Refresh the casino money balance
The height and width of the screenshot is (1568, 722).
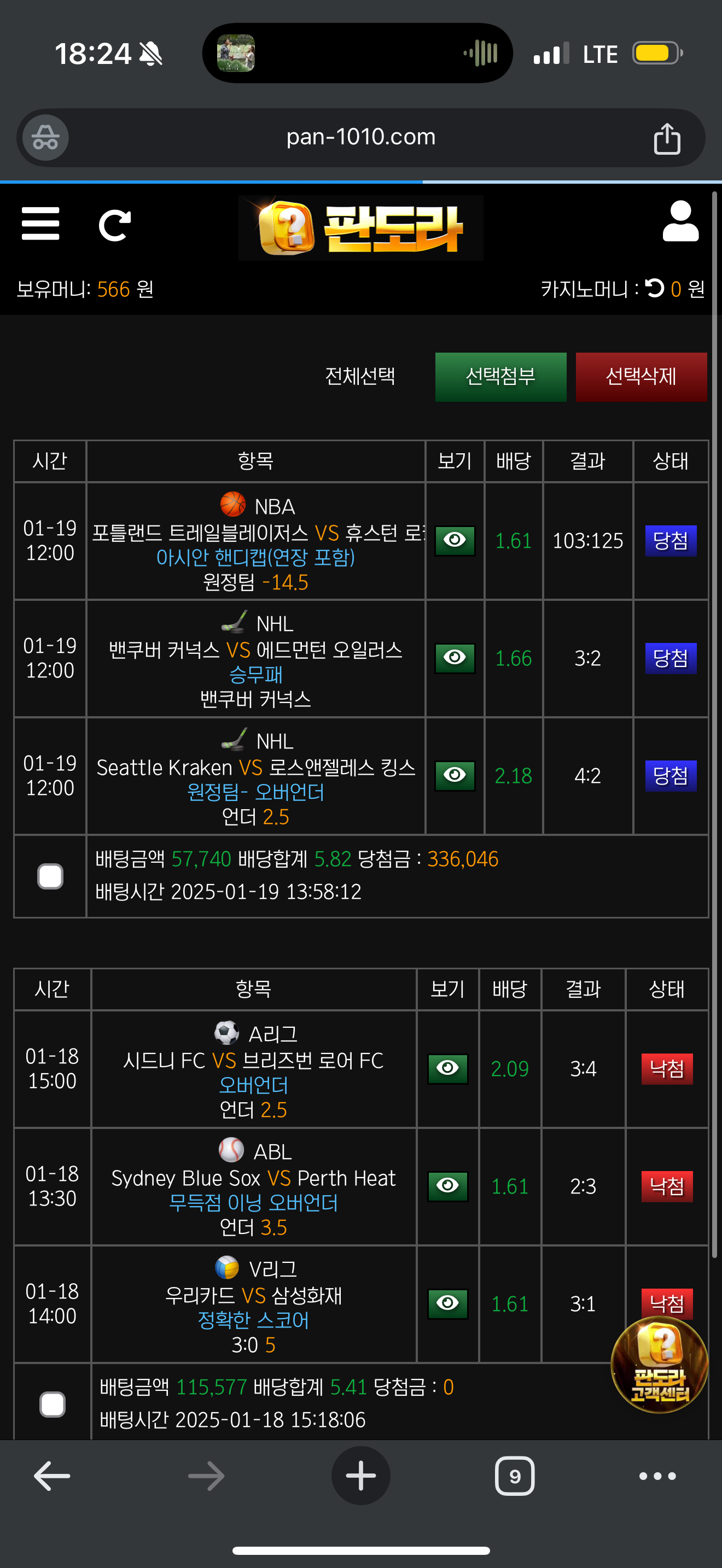pyautogui.click(x=654, y=288)
